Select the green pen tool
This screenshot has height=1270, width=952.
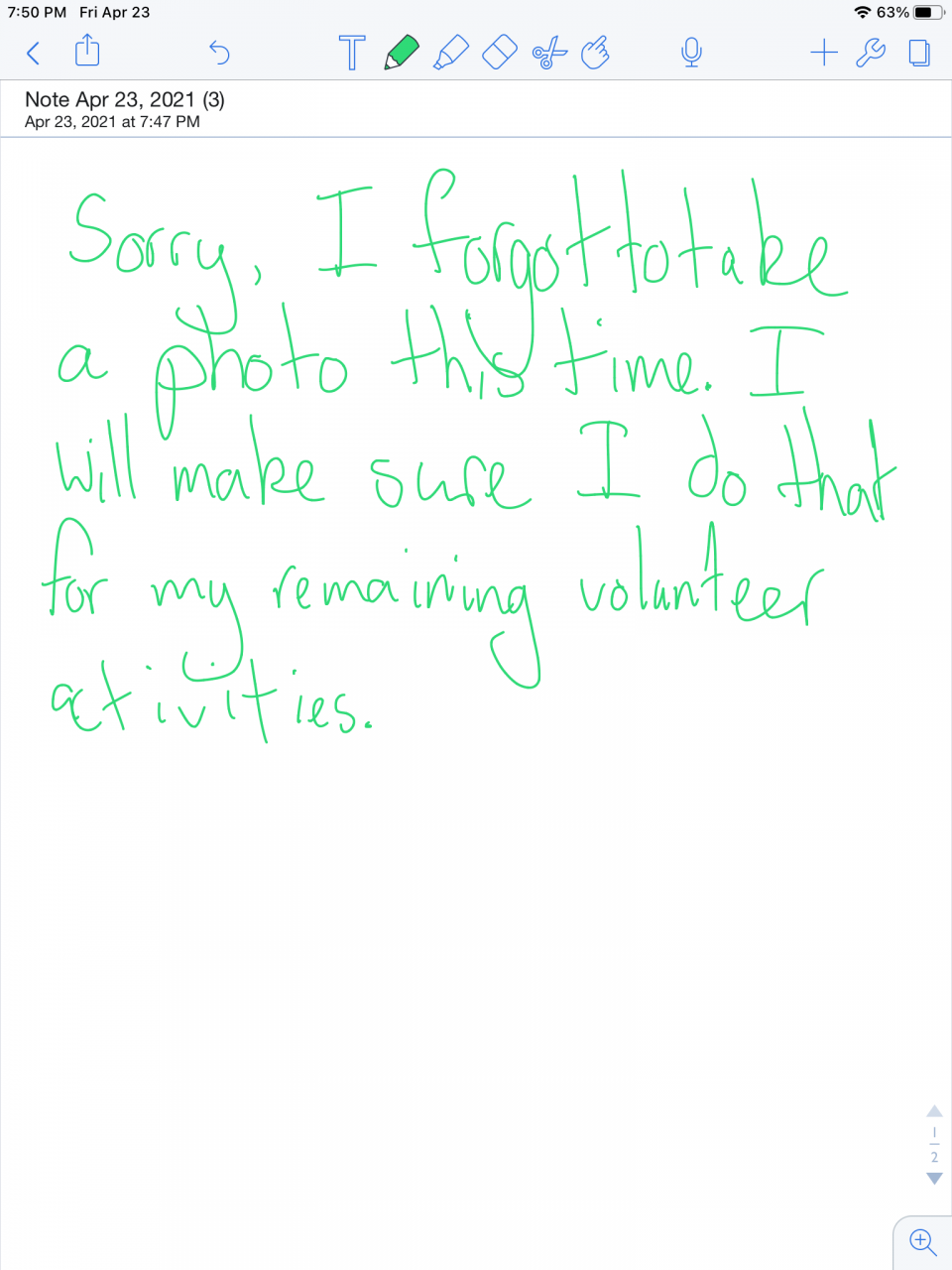click(401, 52)
